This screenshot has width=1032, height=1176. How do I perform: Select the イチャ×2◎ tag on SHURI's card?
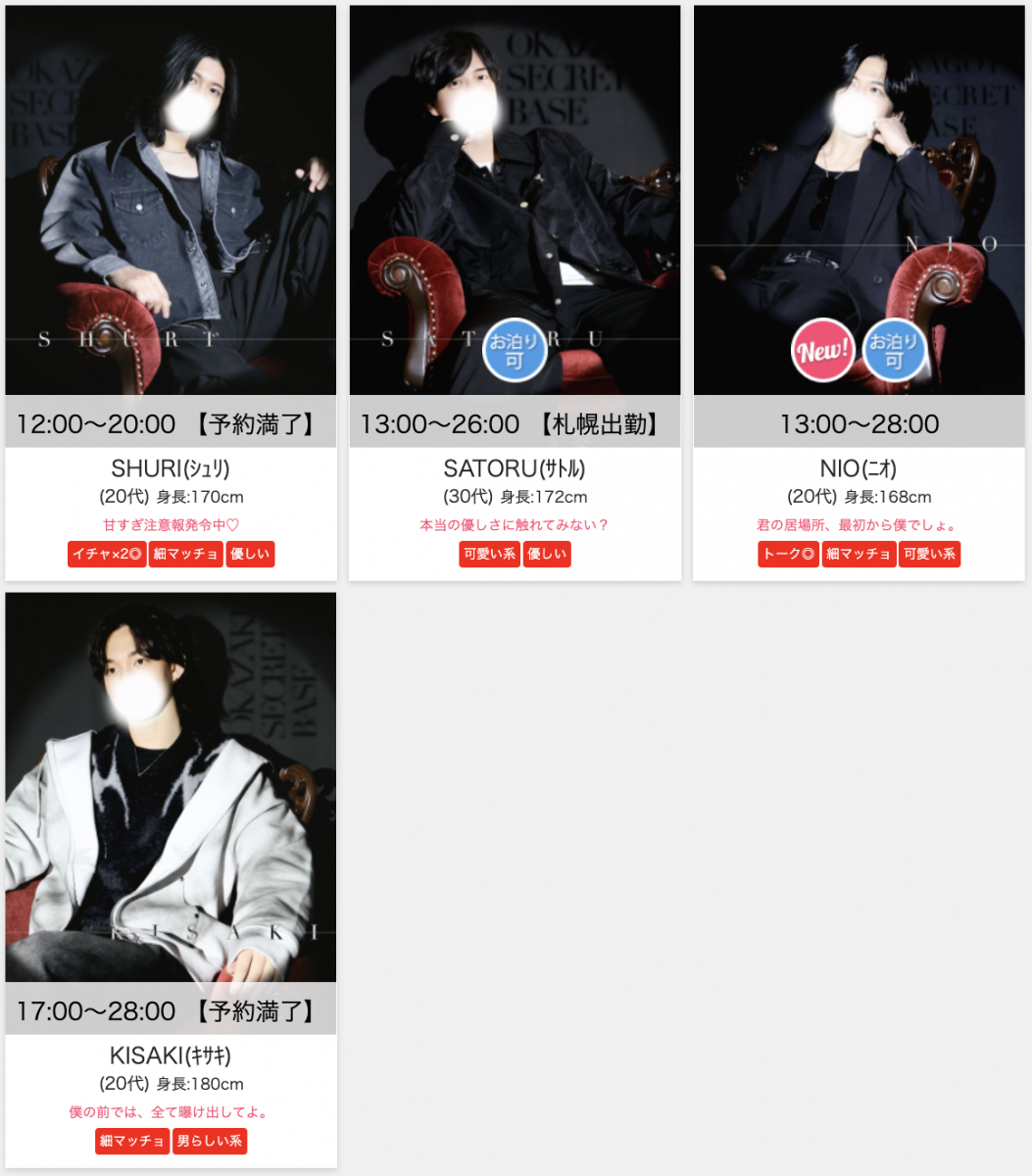point(107,554)
